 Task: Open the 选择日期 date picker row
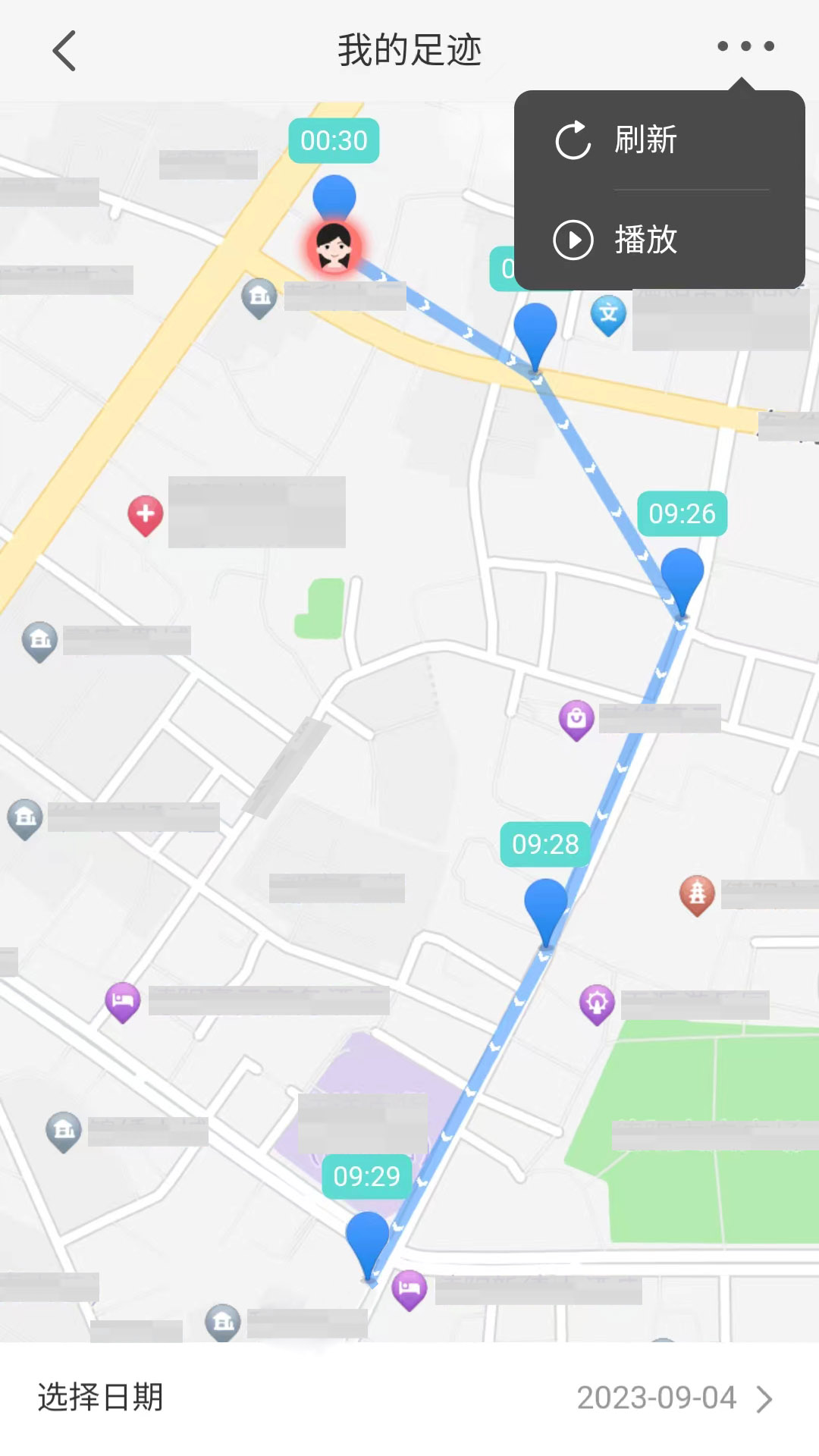click(x=409, y=1398)
